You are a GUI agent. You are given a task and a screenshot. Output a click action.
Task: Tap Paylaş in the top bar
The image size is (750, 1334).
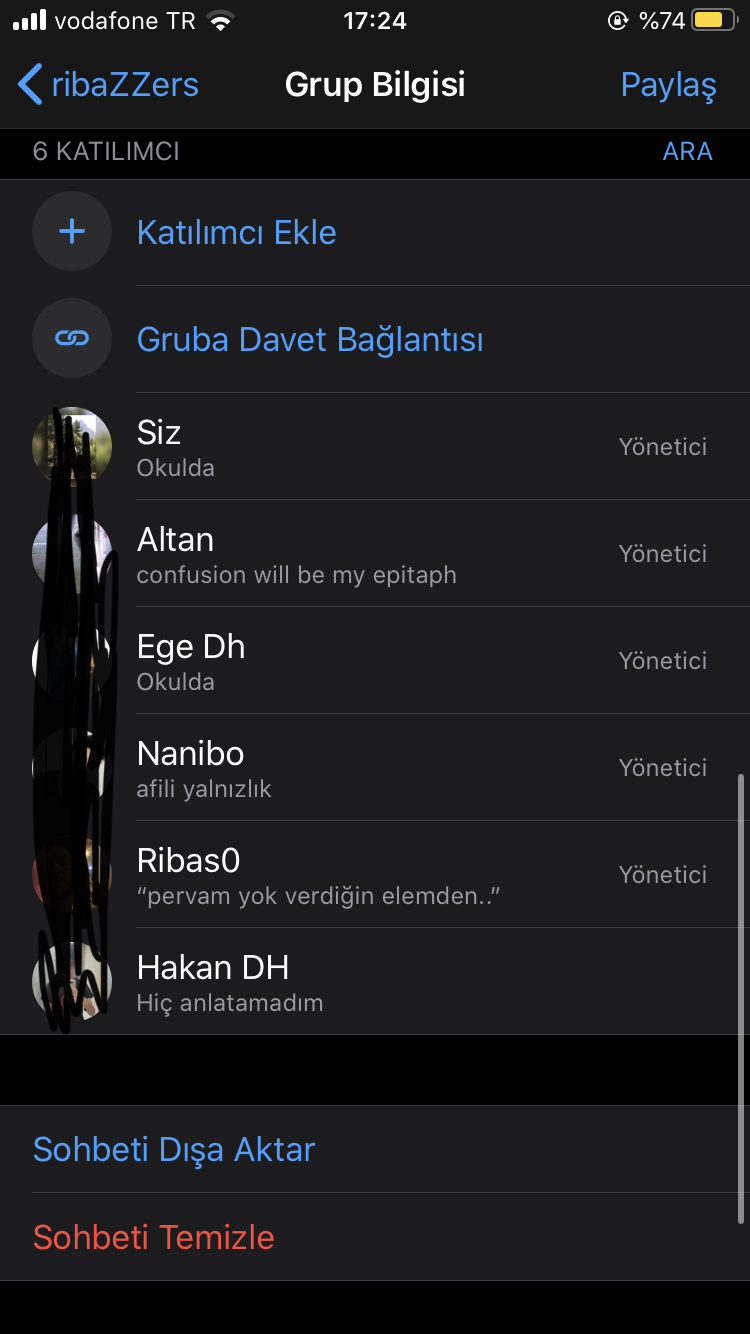pyautogui.click(x=668, y=85)
